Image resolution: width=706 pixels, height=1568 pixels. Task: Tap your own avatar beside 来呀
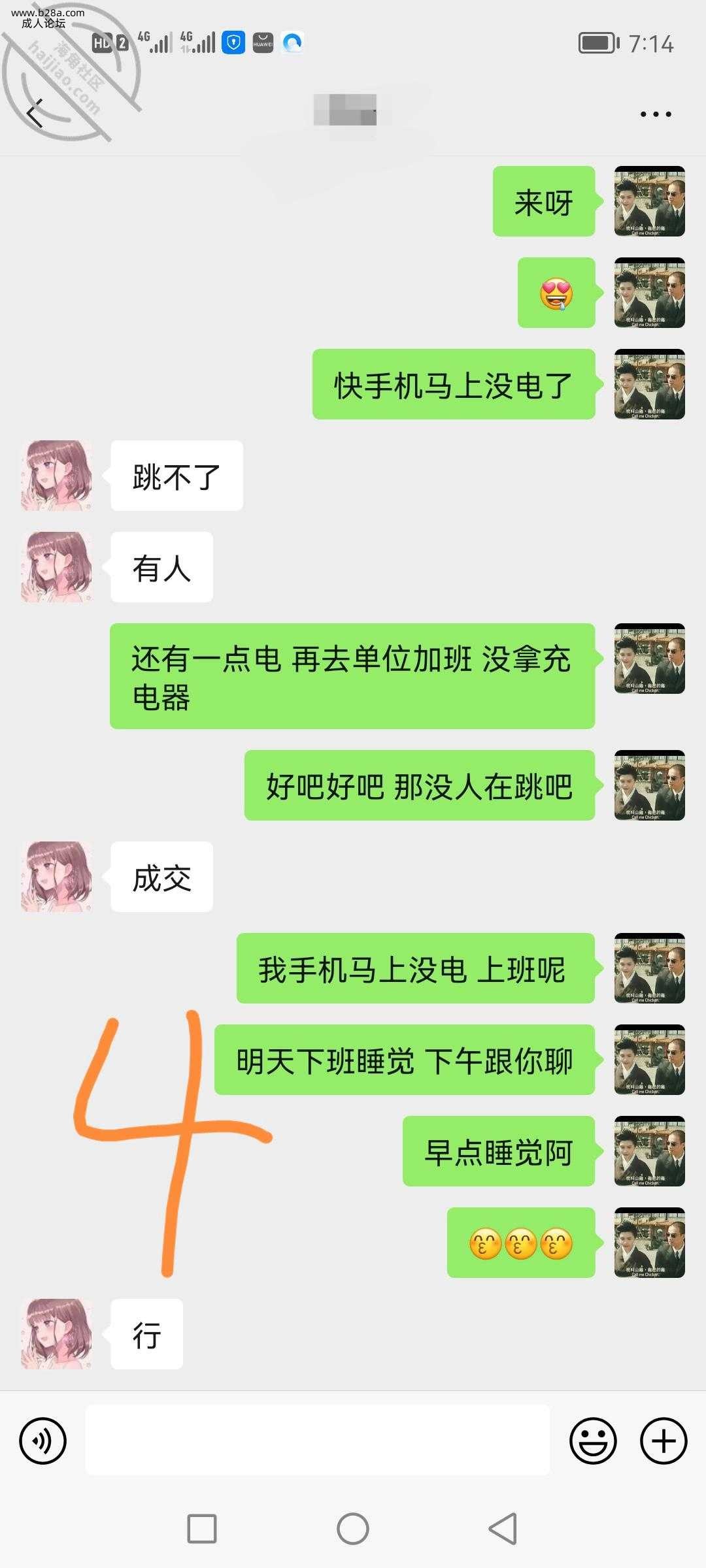pyautogui.click(x=649, y=201)
